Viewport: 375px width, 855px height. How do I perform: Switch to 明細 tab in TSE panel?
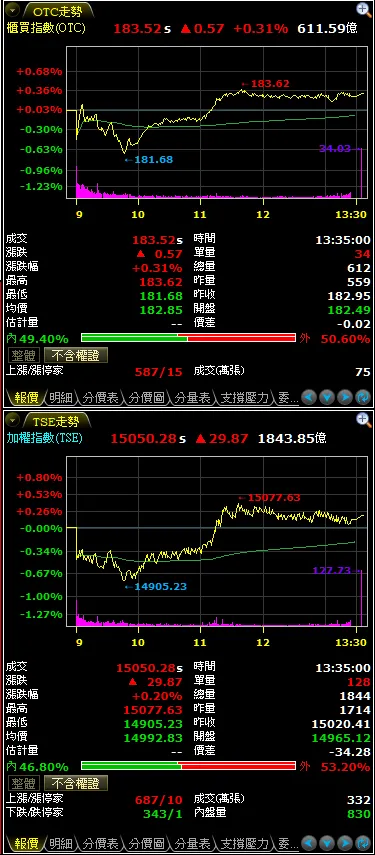tap(59, 844)
